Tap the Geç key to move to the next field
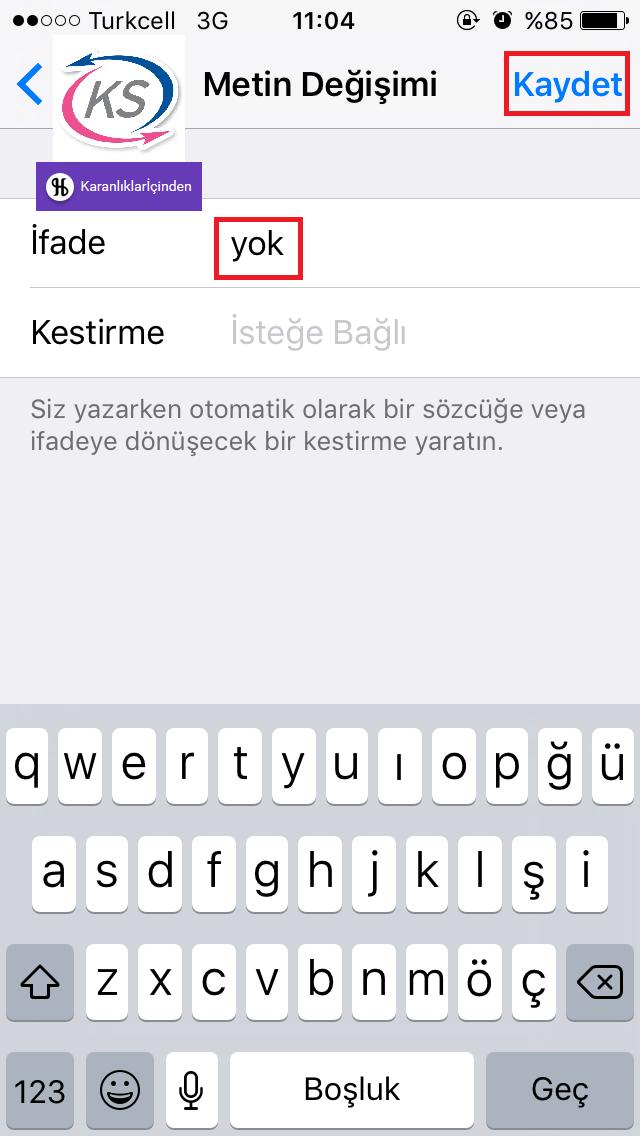640x1136 pixels. [560, 1090]
